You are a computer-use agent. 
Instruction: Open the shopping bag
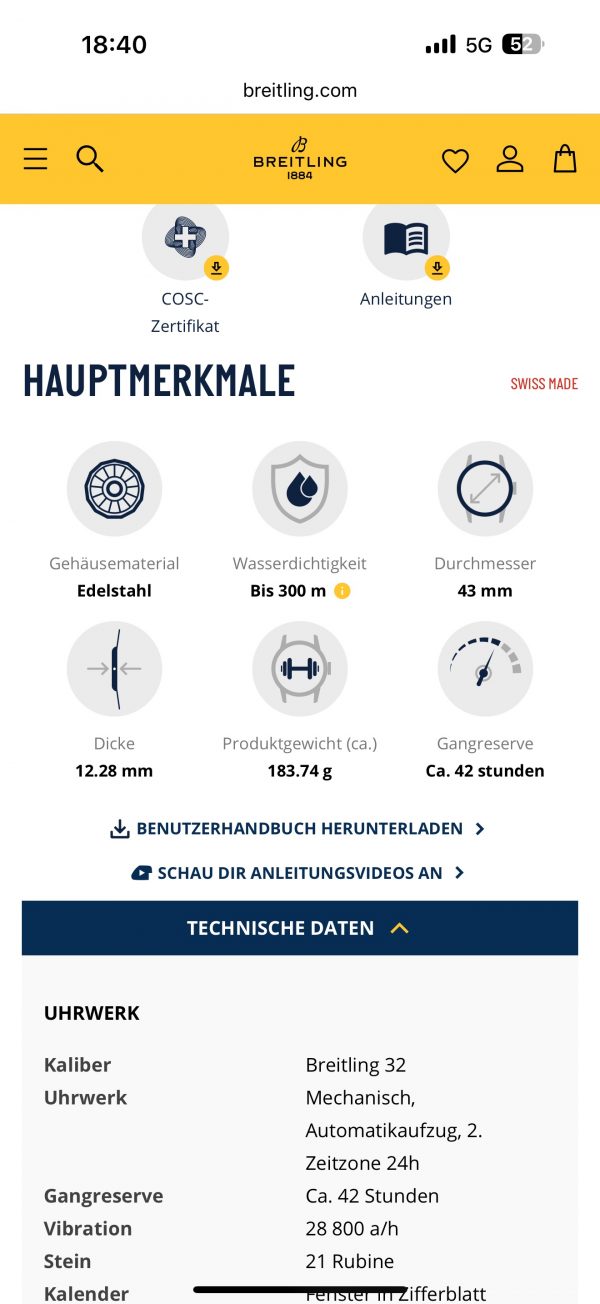(565, 159)
